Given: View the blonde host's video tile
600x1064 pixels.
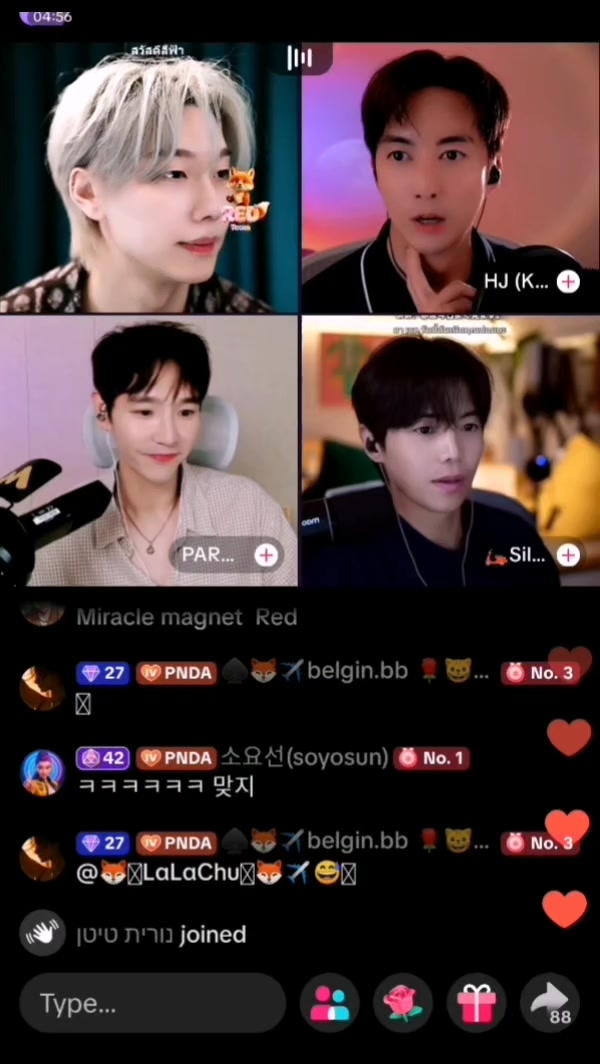Looking at the screenshot, I should 149,178.
